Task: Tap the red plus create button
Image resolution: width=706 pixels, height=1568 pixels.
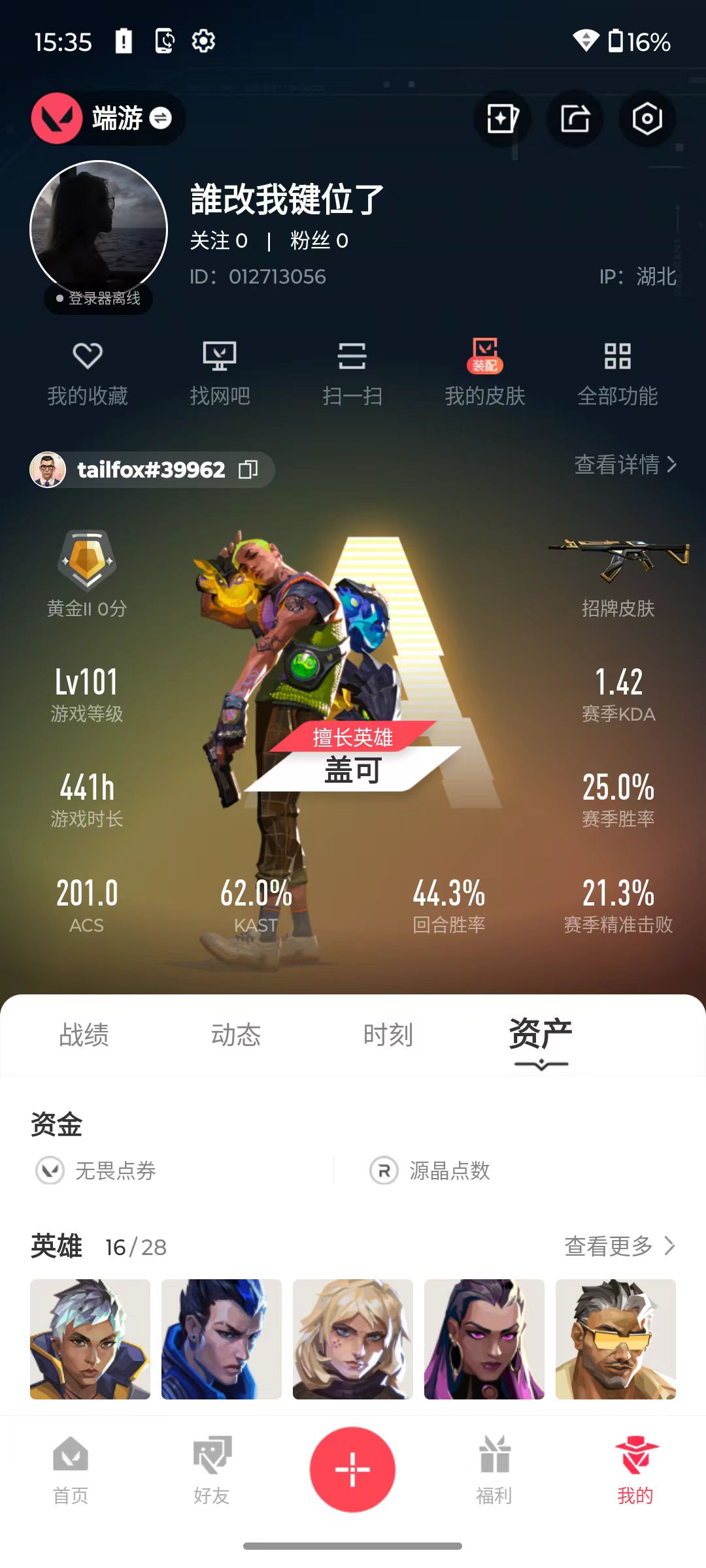Action: click(352, 1469)
